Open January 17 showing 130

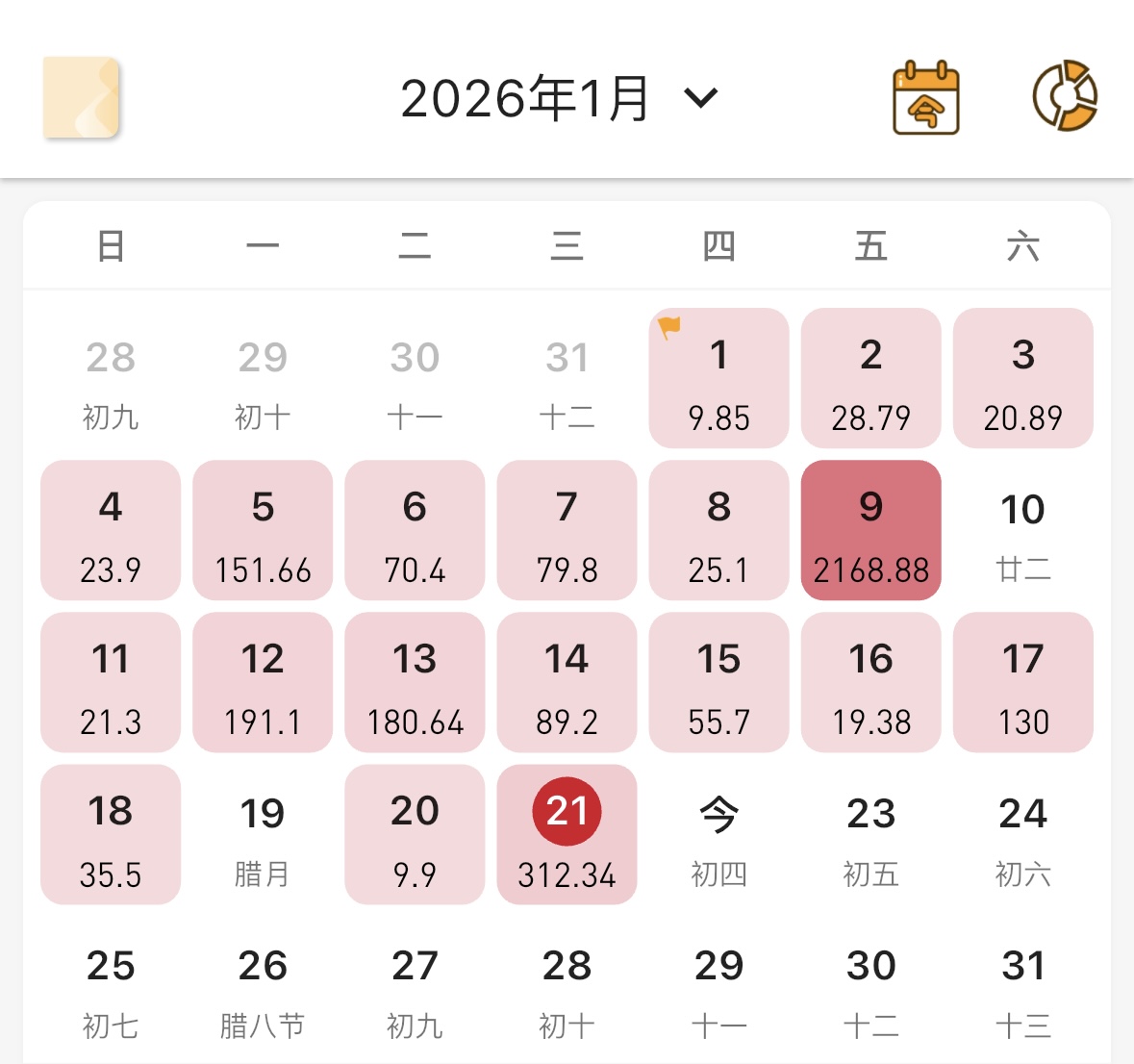1022,683
